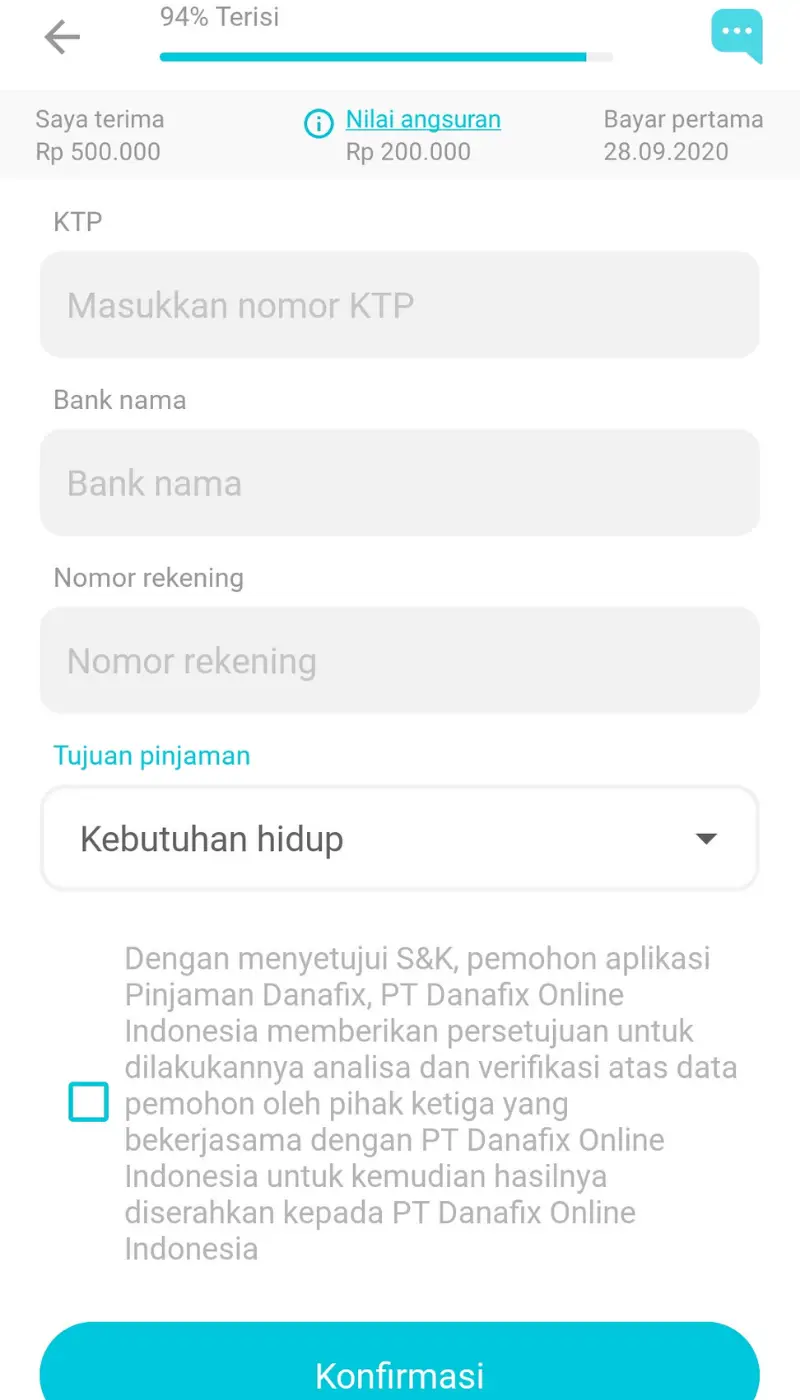Enable consent for data verification

(88, 1101)
